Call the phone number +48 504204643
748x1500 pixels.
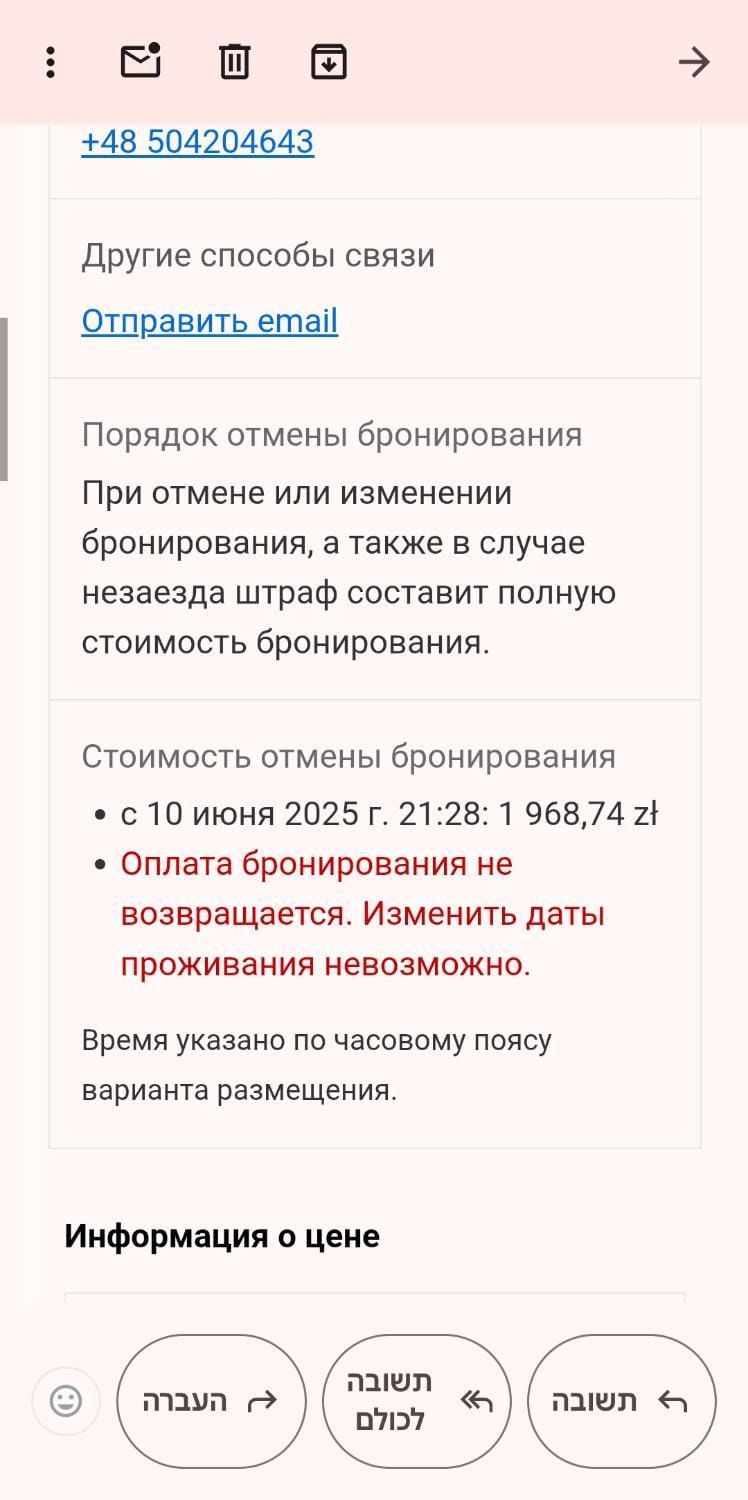pyautogui.click(x=198, y=142)
